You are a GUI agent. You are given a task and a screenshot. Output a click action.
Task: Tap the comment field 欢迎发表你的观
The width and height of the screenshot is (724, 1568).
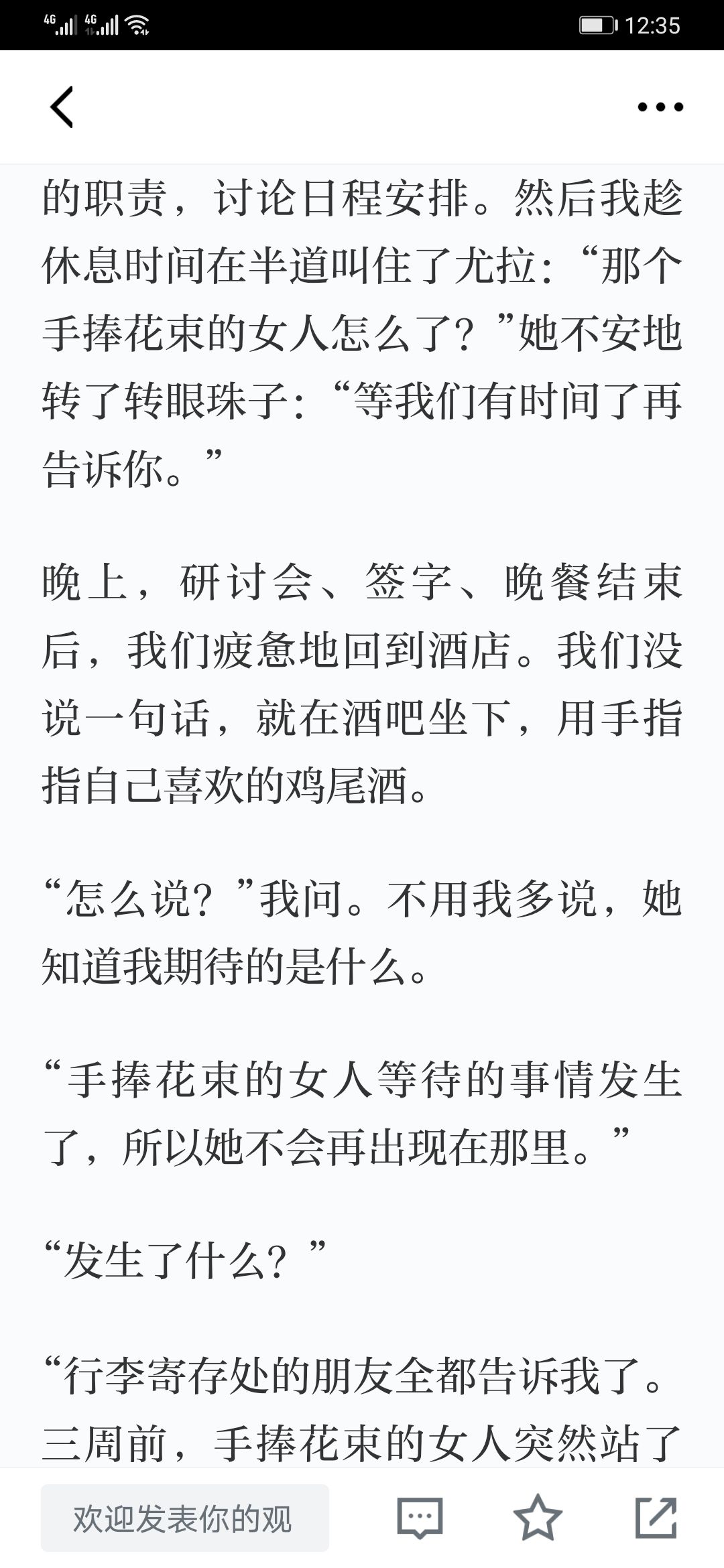pos(185,1518)
